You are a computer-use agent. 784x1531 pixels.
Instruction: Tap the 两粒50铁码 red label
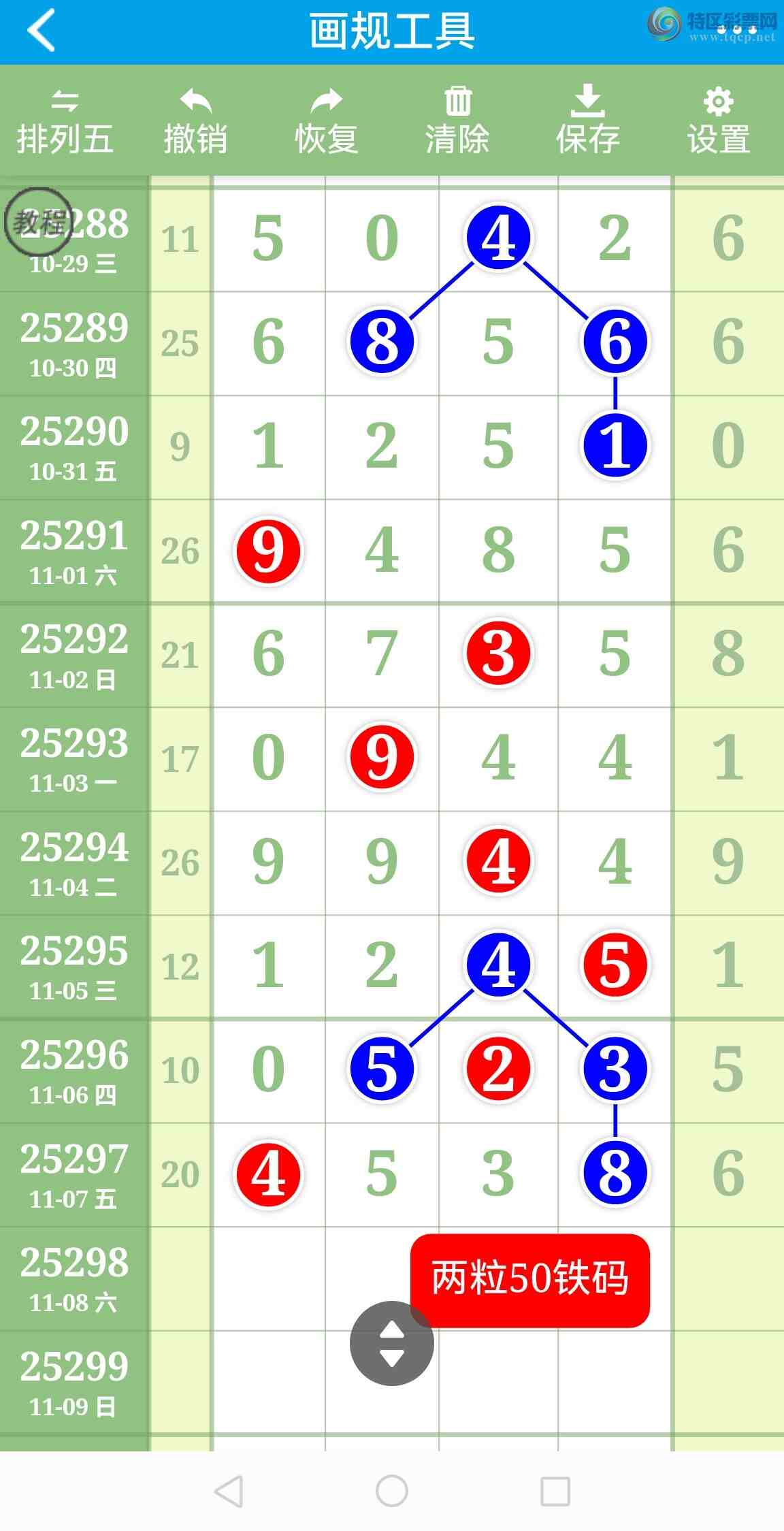coord(529,1279)
